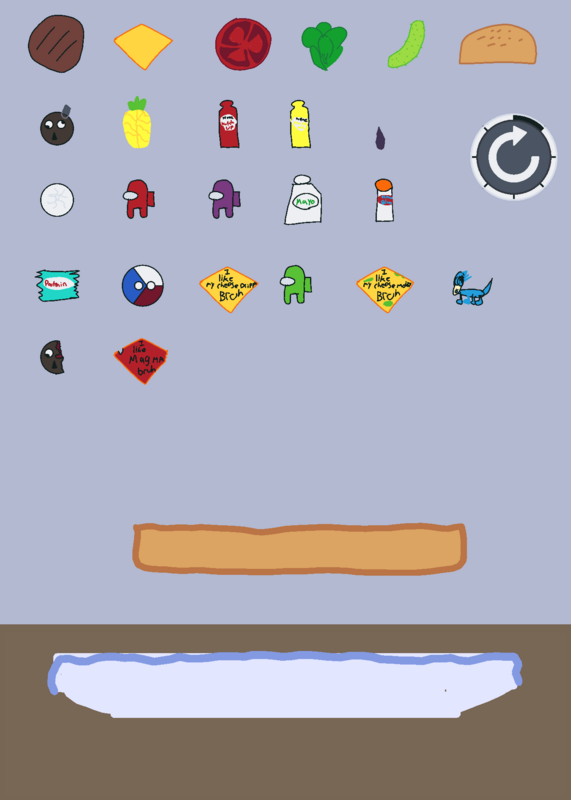571x800 pixels.
Task: Pick the green lettuce leaf
Action: point(324,45)
